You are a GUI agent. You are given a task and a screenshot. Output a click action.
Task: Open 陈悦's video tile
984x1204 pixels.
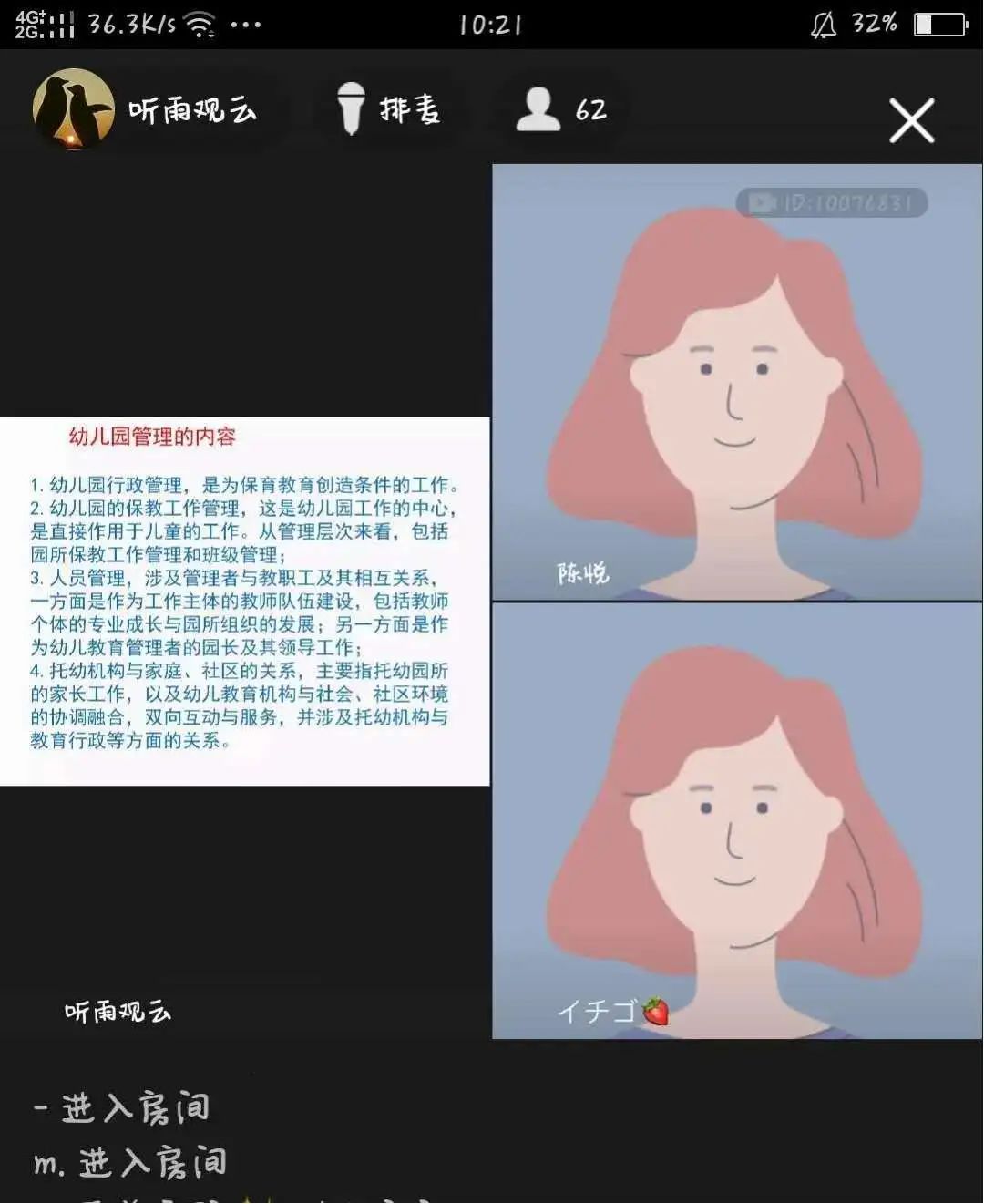(736, 383)
